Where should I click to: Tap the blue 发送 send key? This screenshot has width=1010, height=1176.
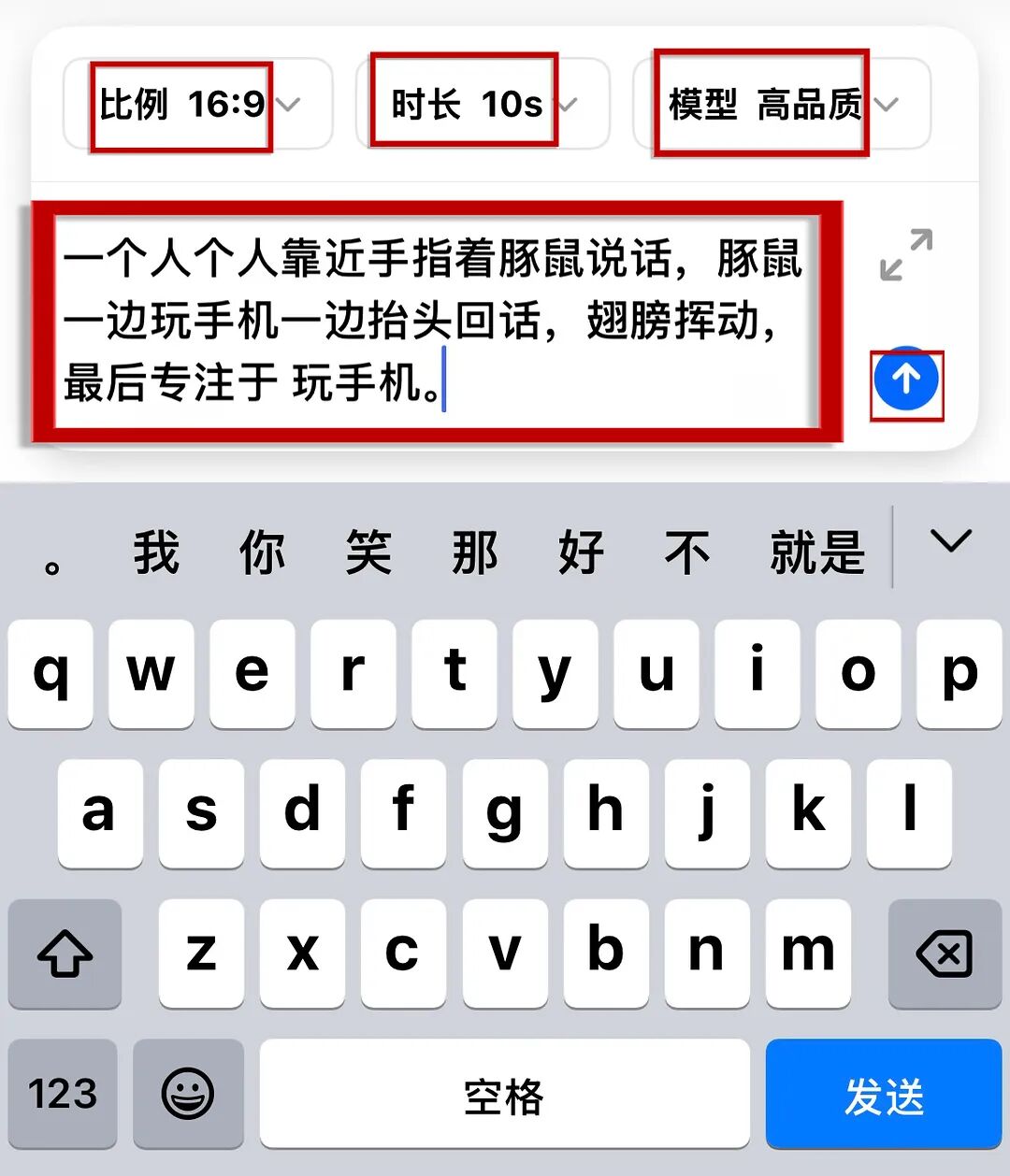(x=883, y=1094)
